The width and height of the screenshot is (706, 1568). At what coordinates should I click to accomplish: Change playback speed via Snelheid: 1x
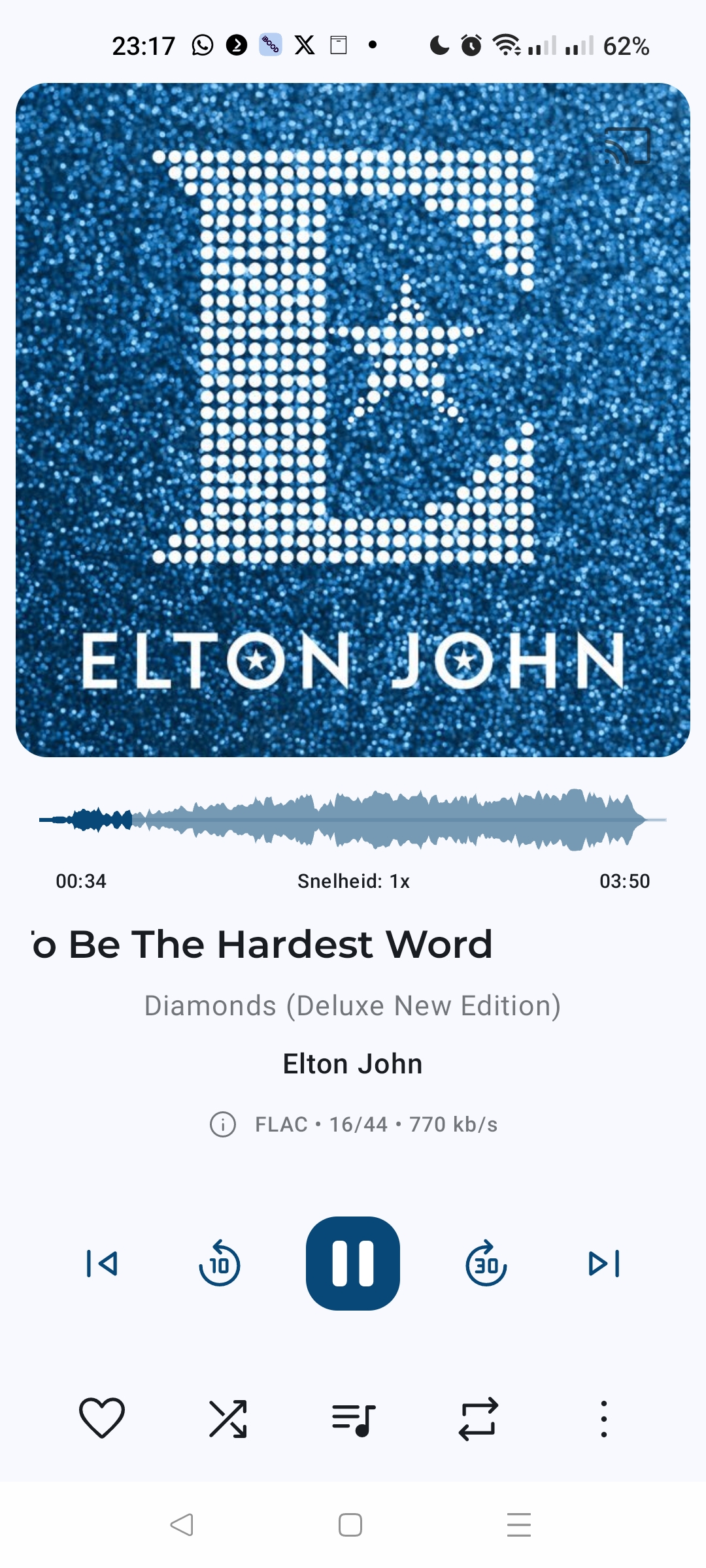(x=353, y=881)
